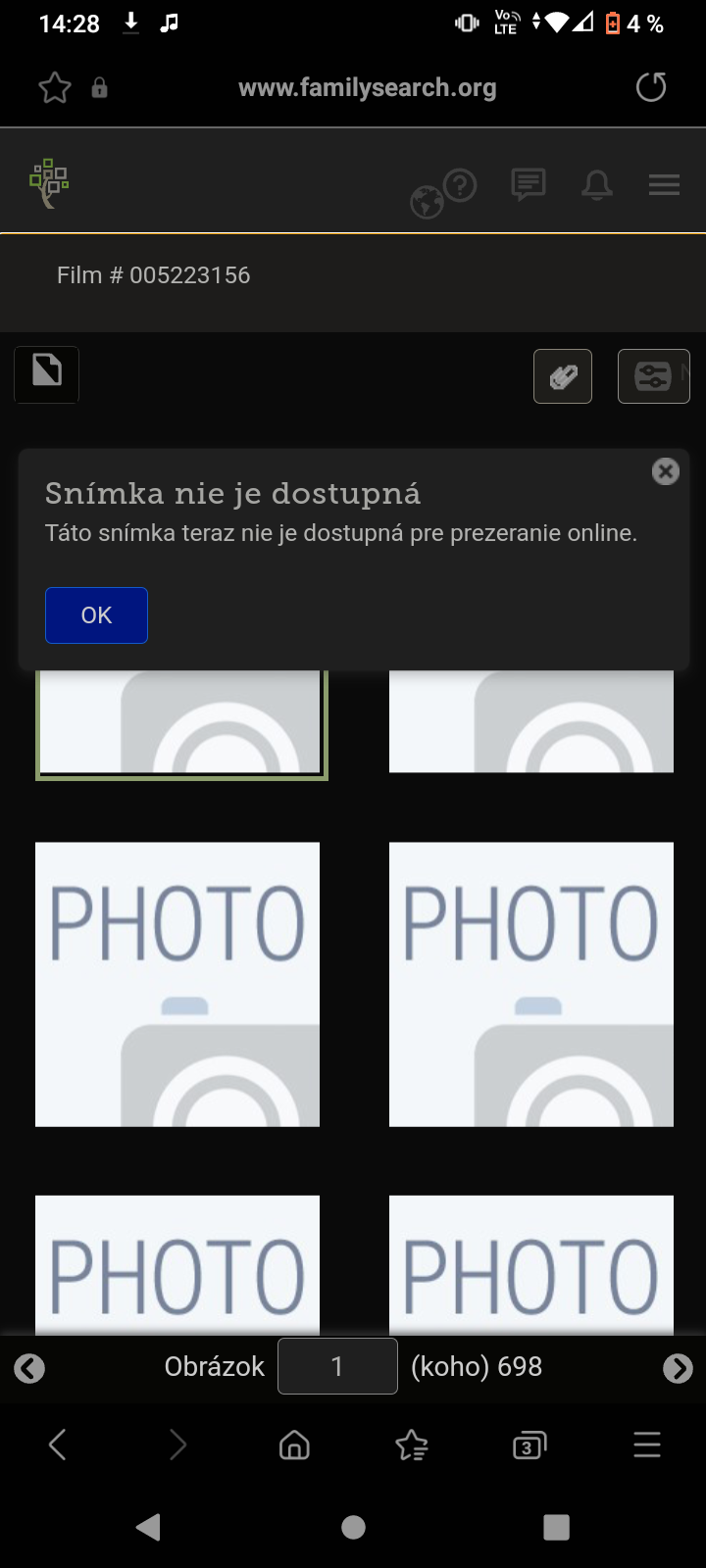Dismiss the 'Snímka nie je dostupná' dialog
The image size is (706, 1568).
click(666, 471)
